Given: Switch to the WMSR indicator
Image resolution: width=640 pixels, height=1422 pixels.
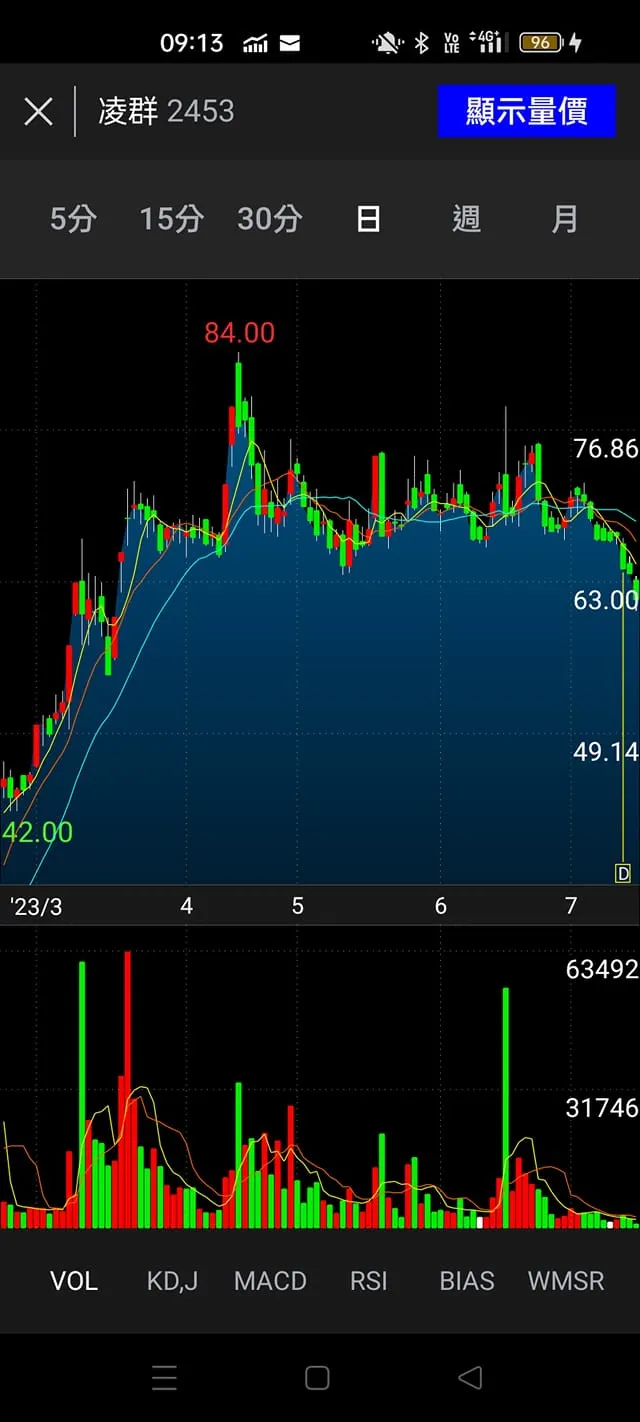Looking at the screenshot, I should click(566, 1281).
